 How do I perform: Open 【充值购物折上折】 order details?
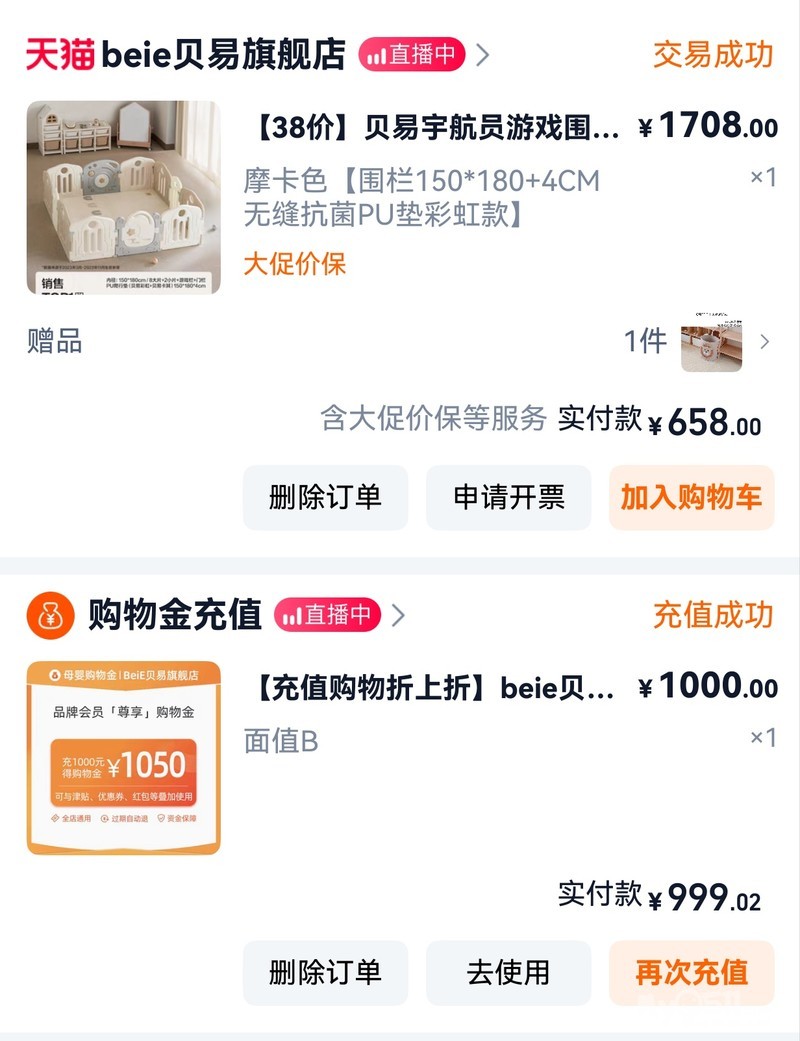click(x=432, y=689)
